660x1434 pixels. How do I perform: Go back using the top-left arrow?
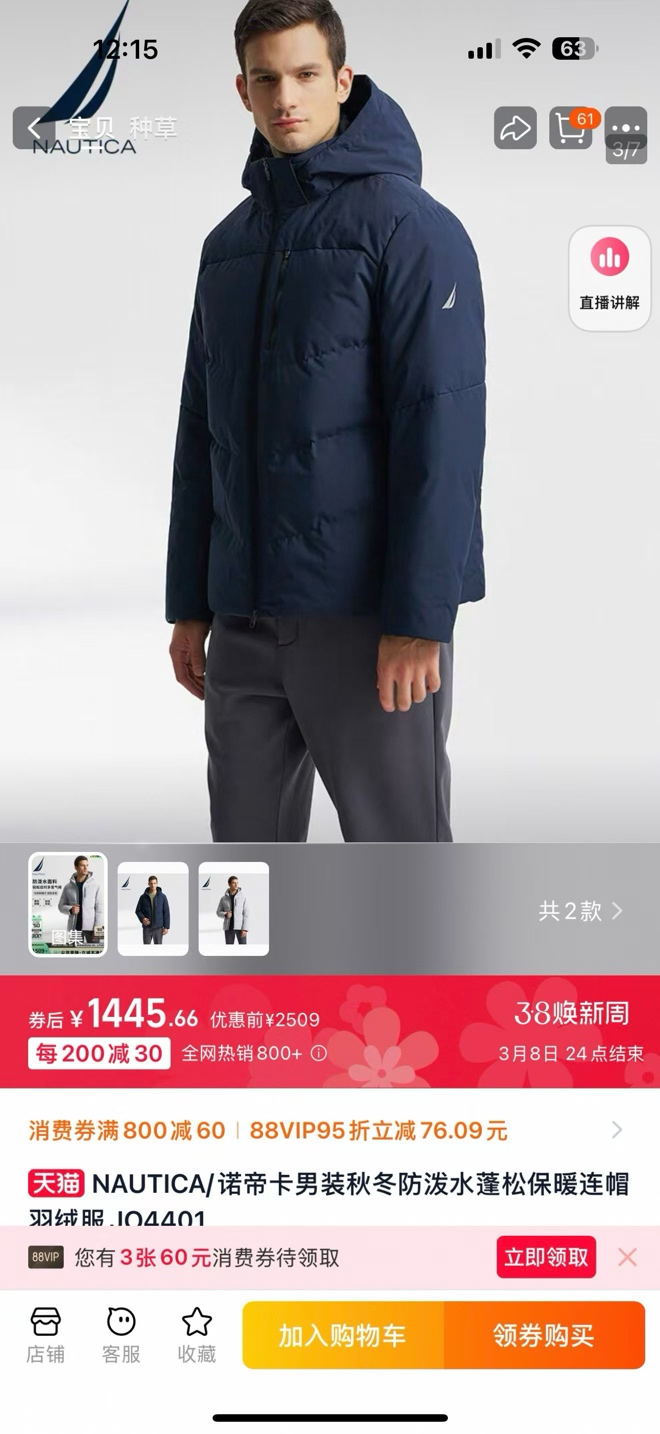click(x=34, y=128)
